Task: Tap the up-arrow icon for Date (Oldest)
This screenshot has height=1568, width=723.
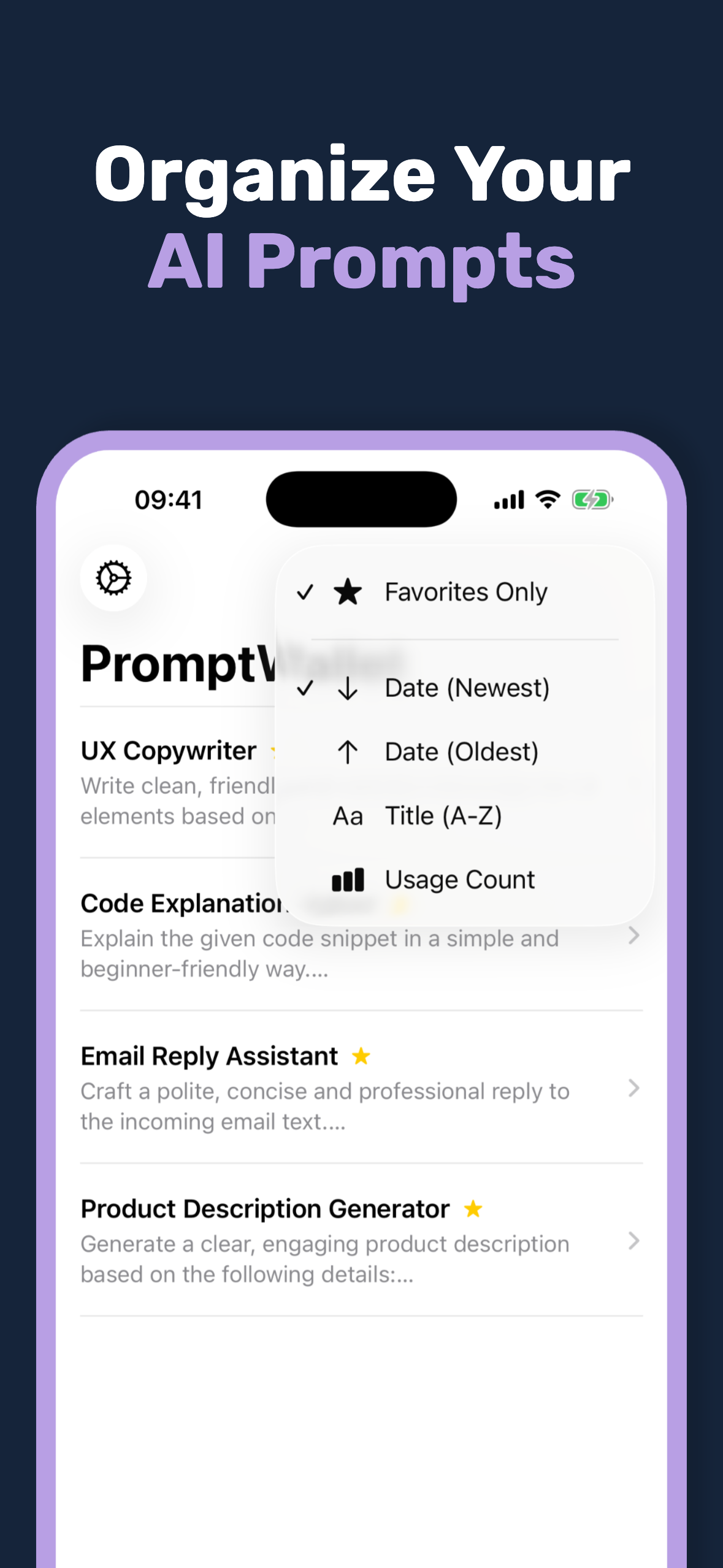Action: pos(347,751)
